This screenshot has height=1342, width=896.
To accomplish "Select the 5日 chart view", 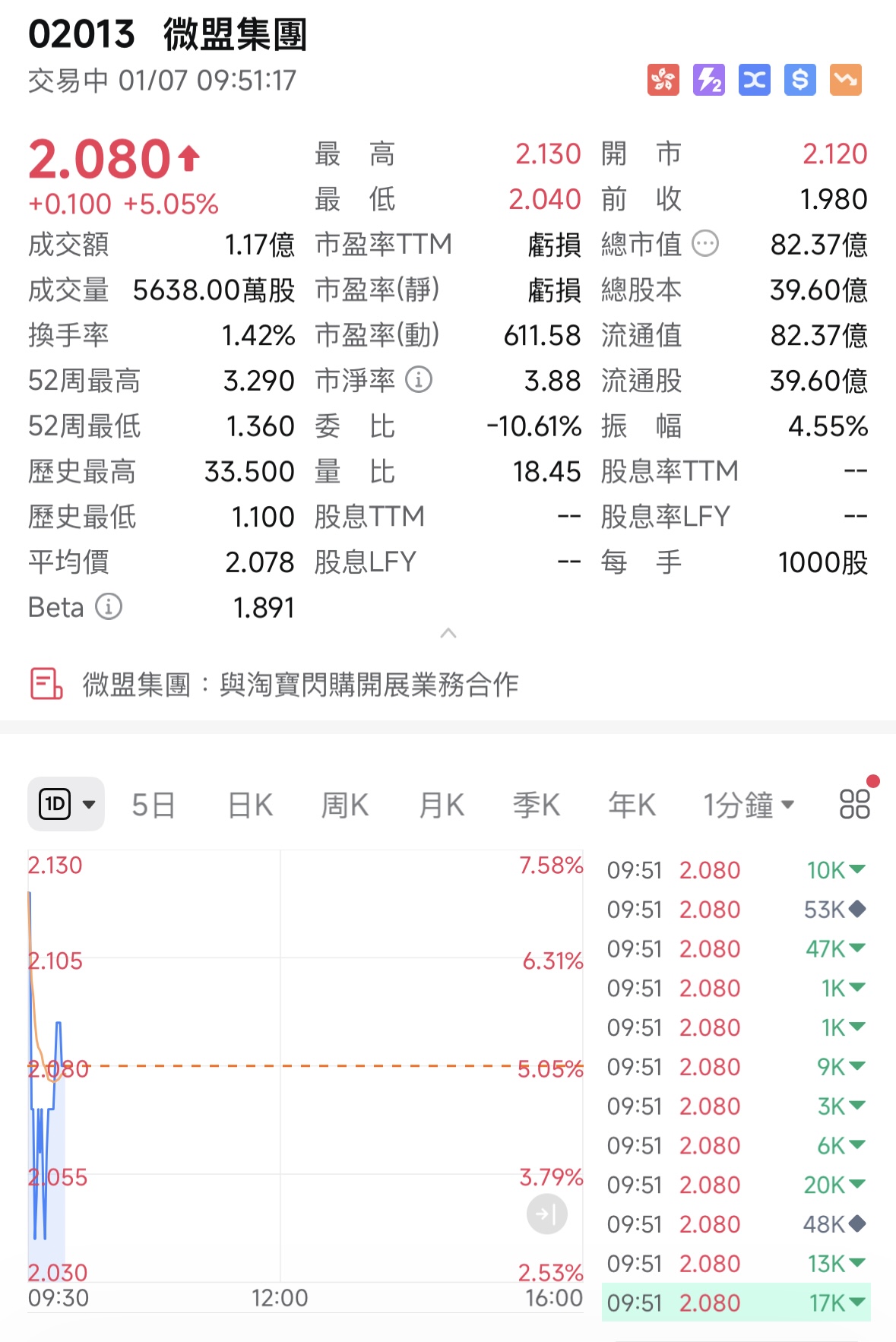I will click(152, 804).
